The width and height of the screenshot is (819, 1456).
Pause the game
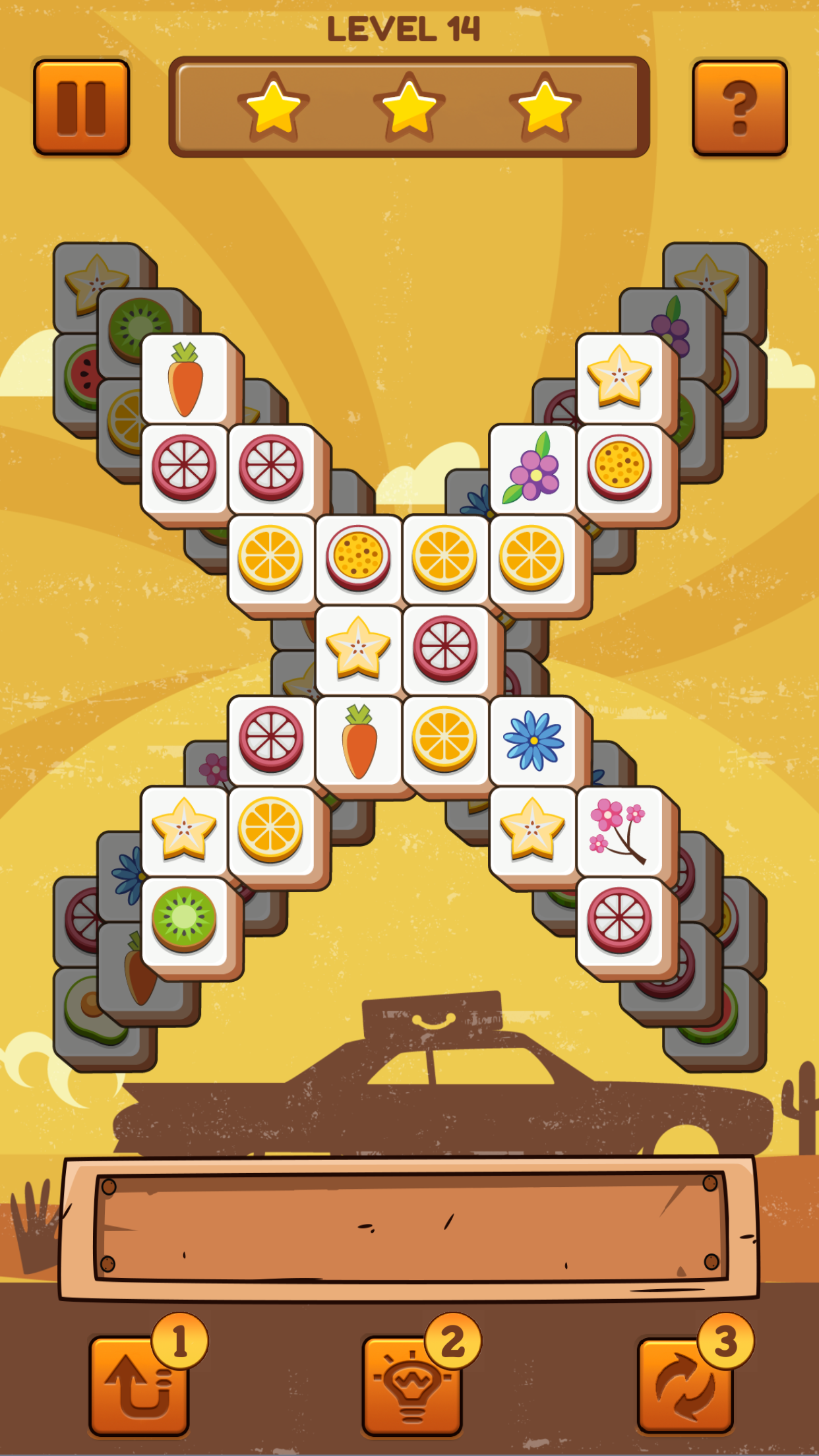(81, 108)
